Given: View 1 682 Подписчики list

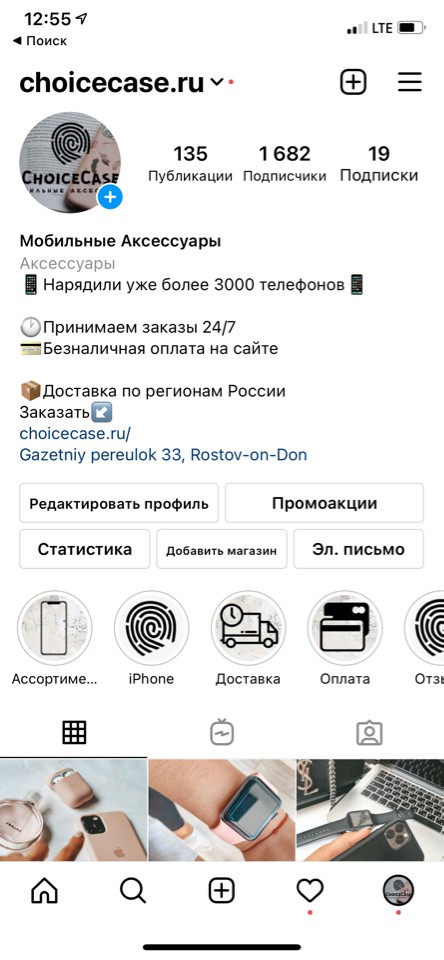Looking at the screenshot, I should [x=285, y=163].
